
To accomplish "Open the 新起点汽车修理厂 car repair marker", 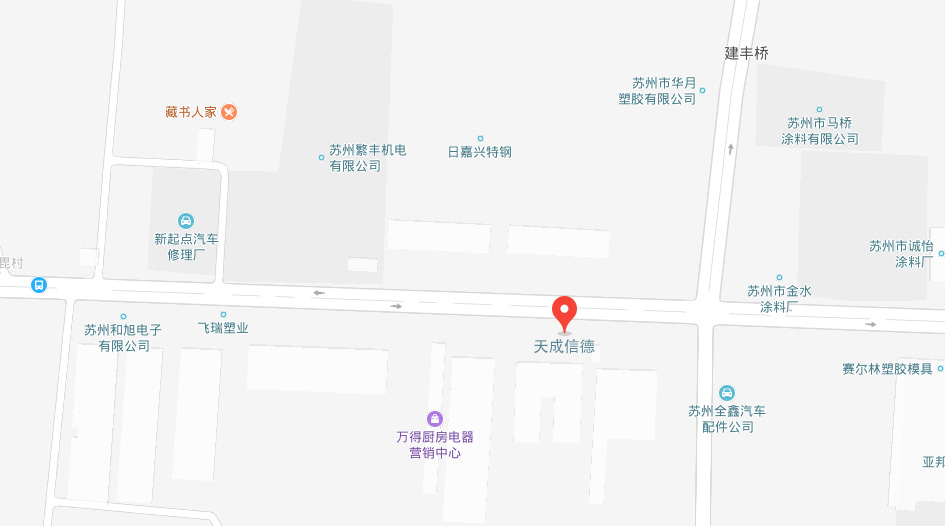I will click(x=186, y=221).
